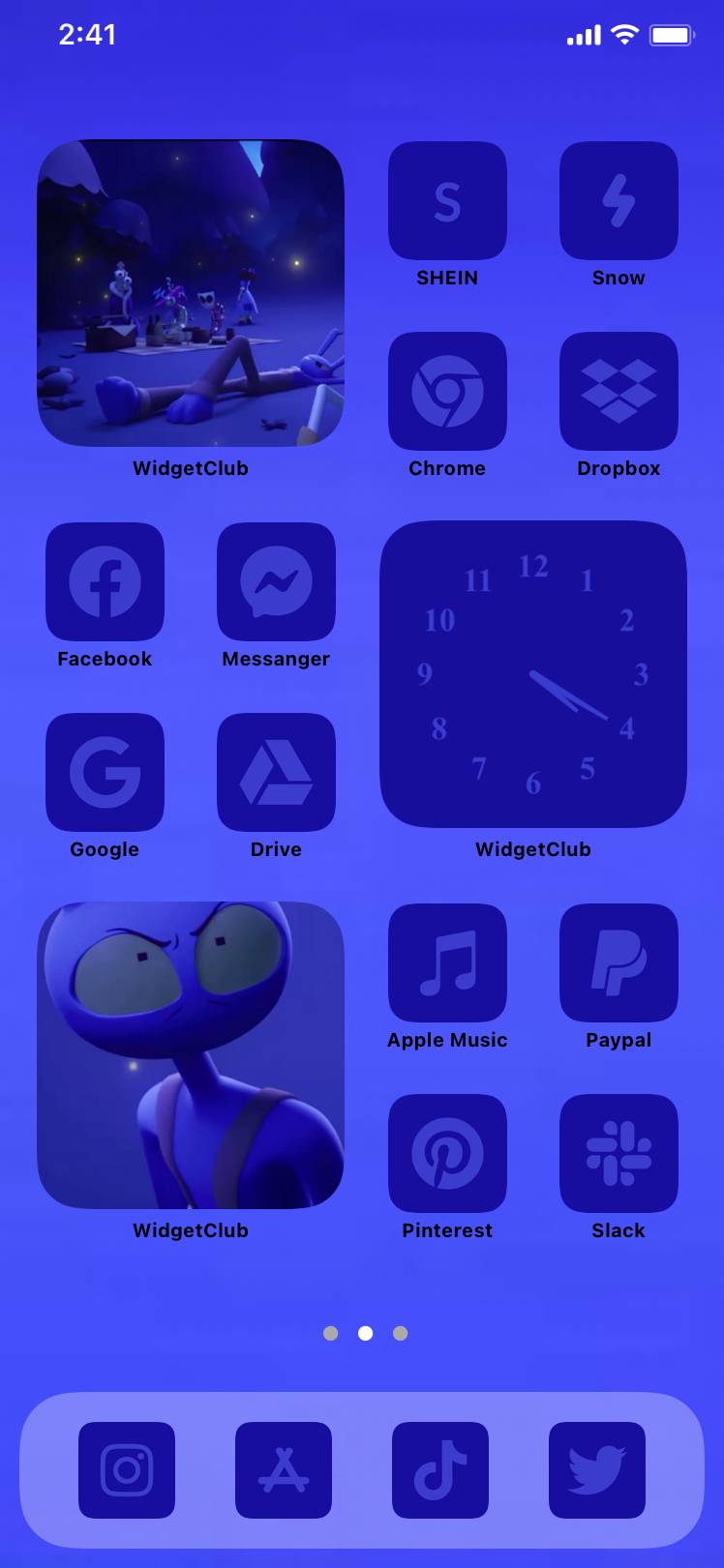The image size is (724, 1568).
Task: Open the App Store from the dock
Action: click(x=284, y=1470)
